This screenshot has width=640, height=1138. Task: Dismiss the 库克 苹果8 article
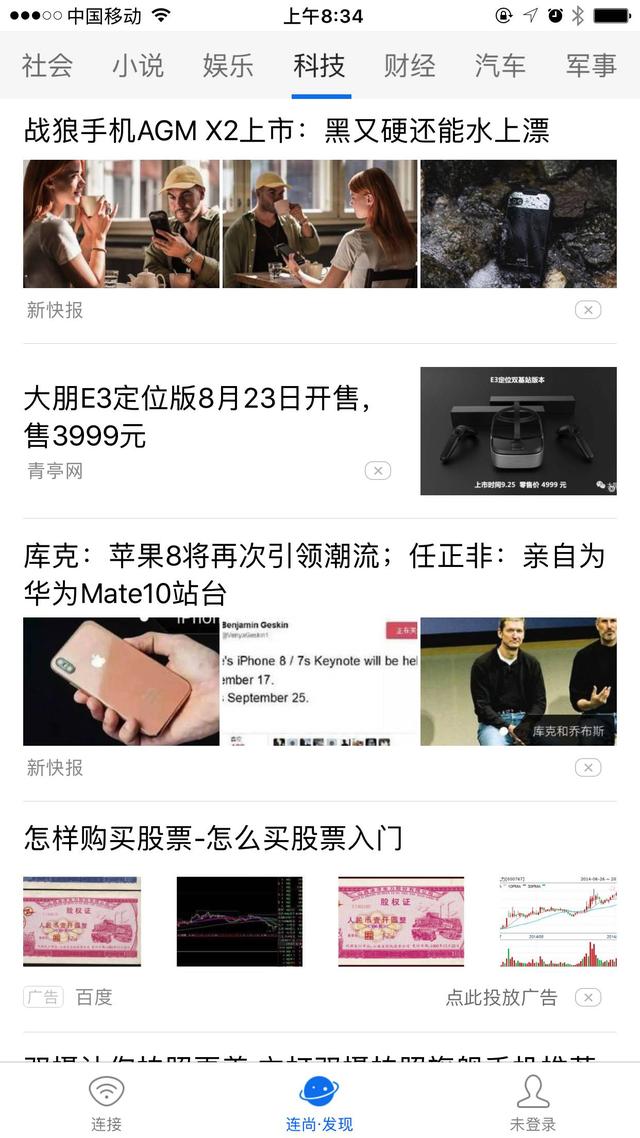point(588,767)
